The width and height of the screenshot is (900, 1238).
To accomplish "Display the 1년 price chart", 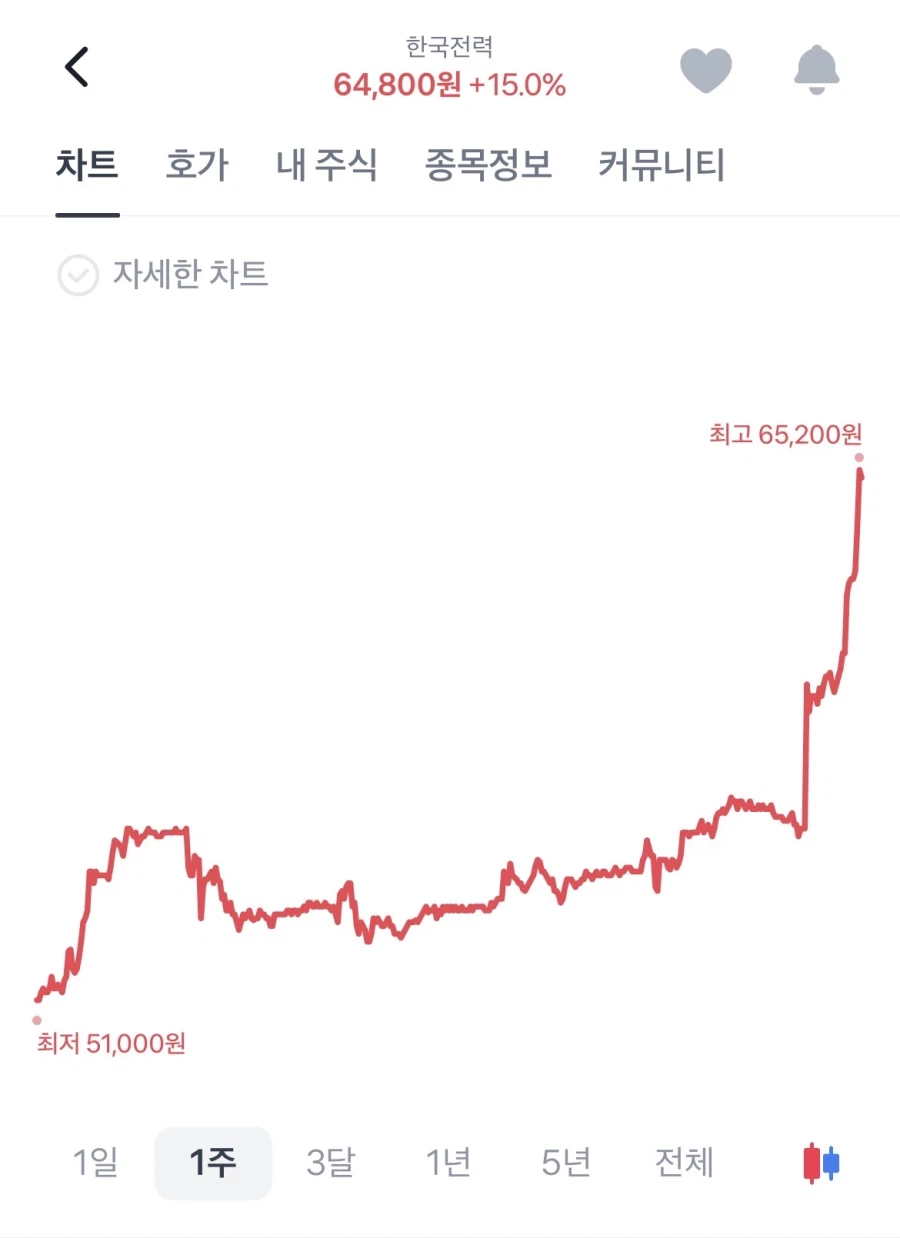I will click(448, 1163).
